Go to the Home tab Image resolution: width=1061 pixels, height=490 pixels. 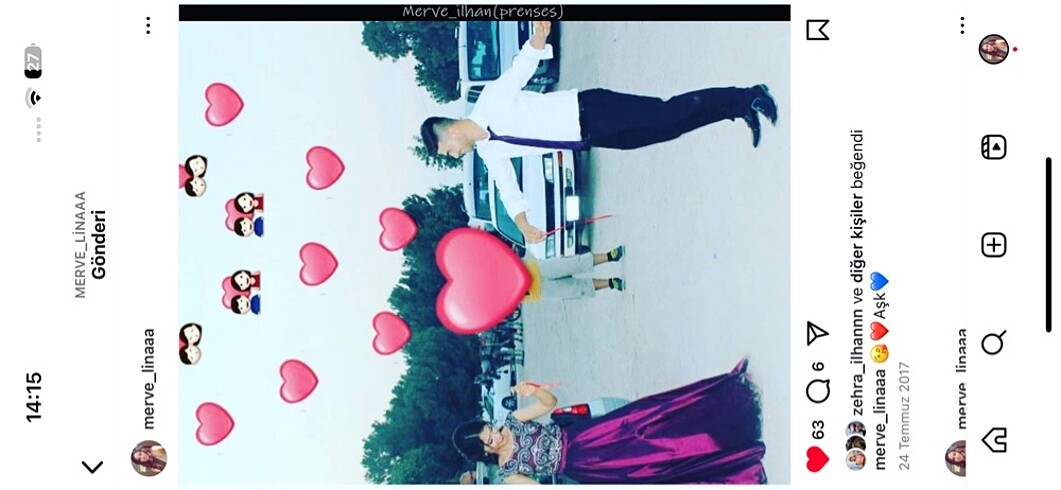[x=993, y=439]
